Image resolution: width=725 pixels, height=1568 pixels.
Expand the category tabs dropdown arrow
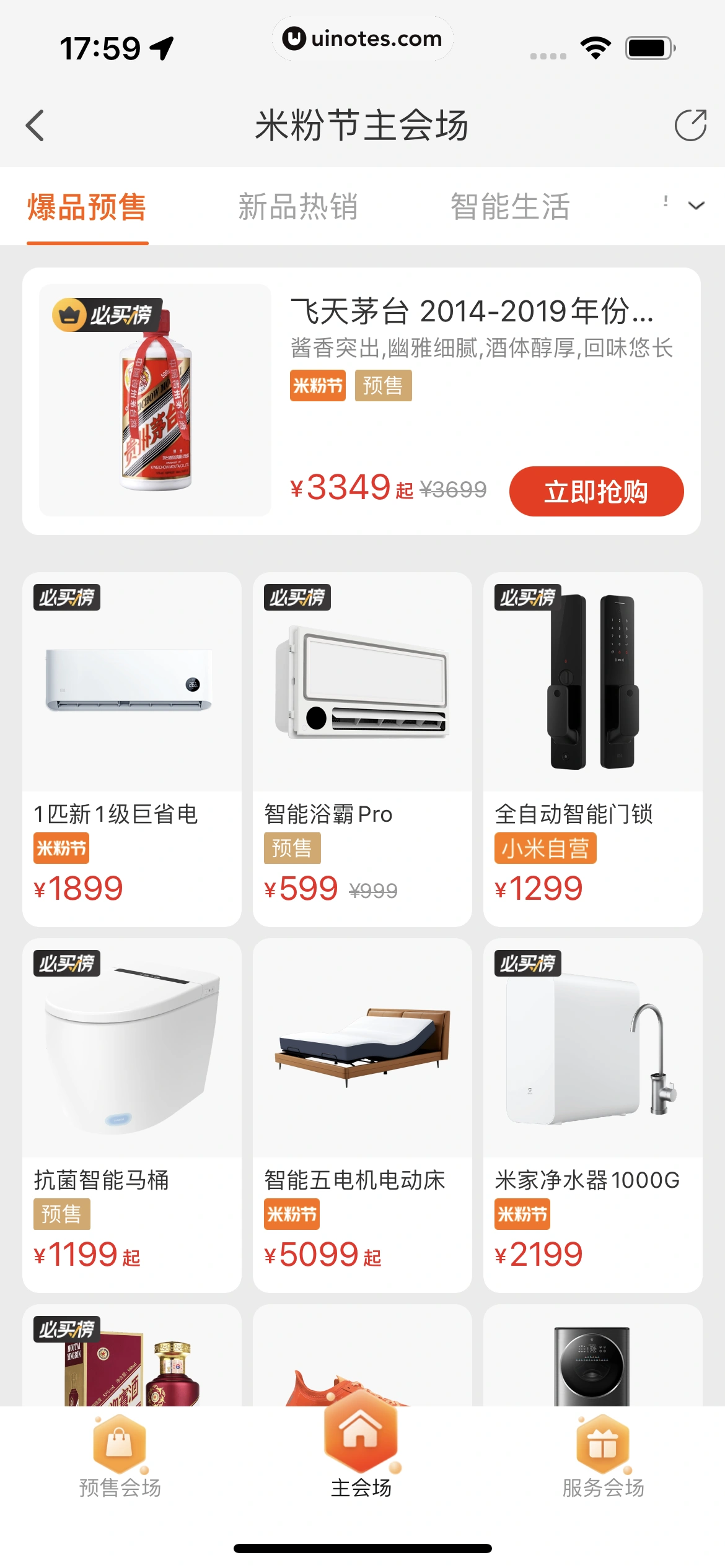tap(696, 206)
